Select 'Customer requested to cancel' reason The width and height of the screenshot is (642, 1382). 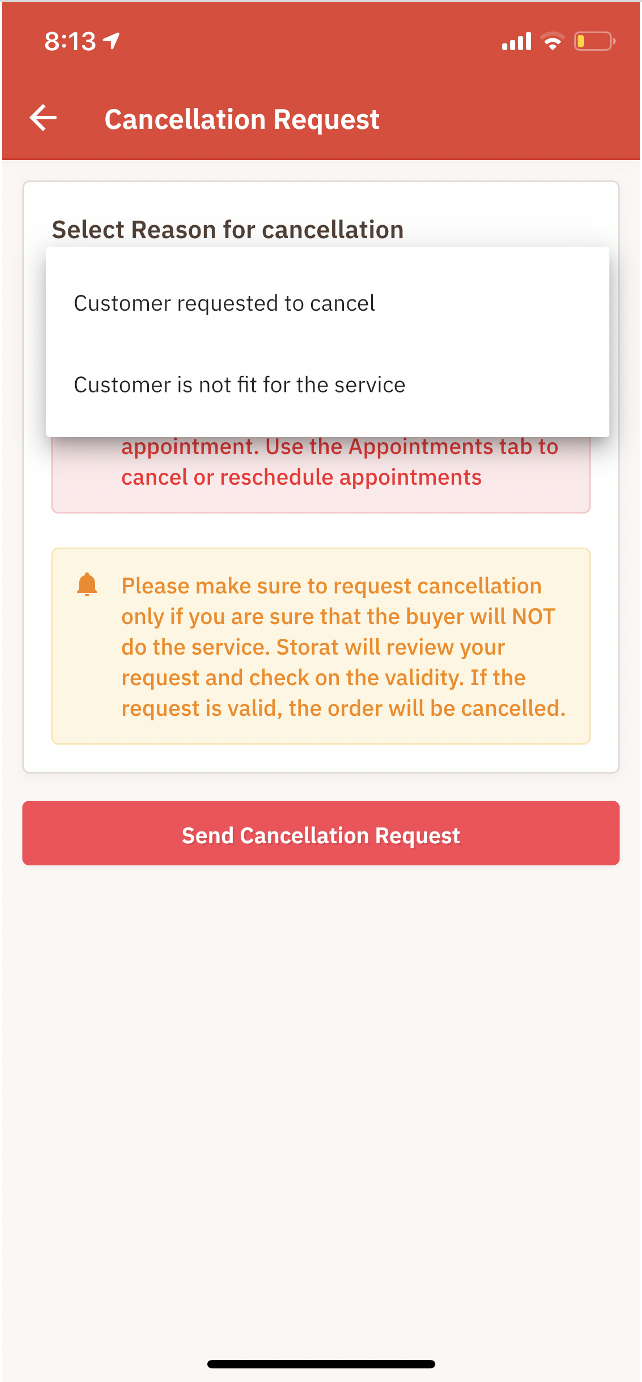[x=225, y=303]
